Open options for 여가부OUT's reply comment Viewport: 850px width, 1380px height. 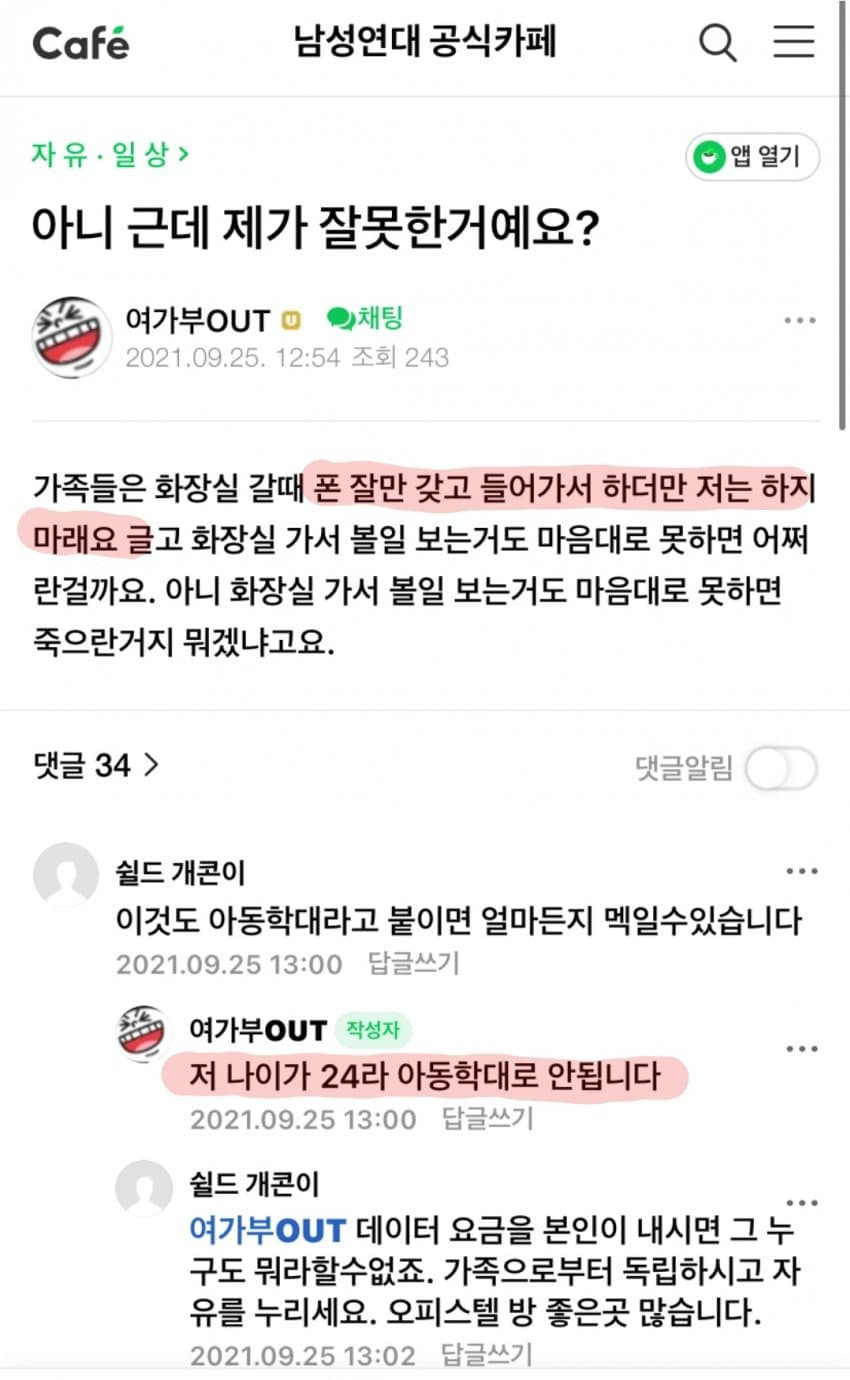point(801,1049)
